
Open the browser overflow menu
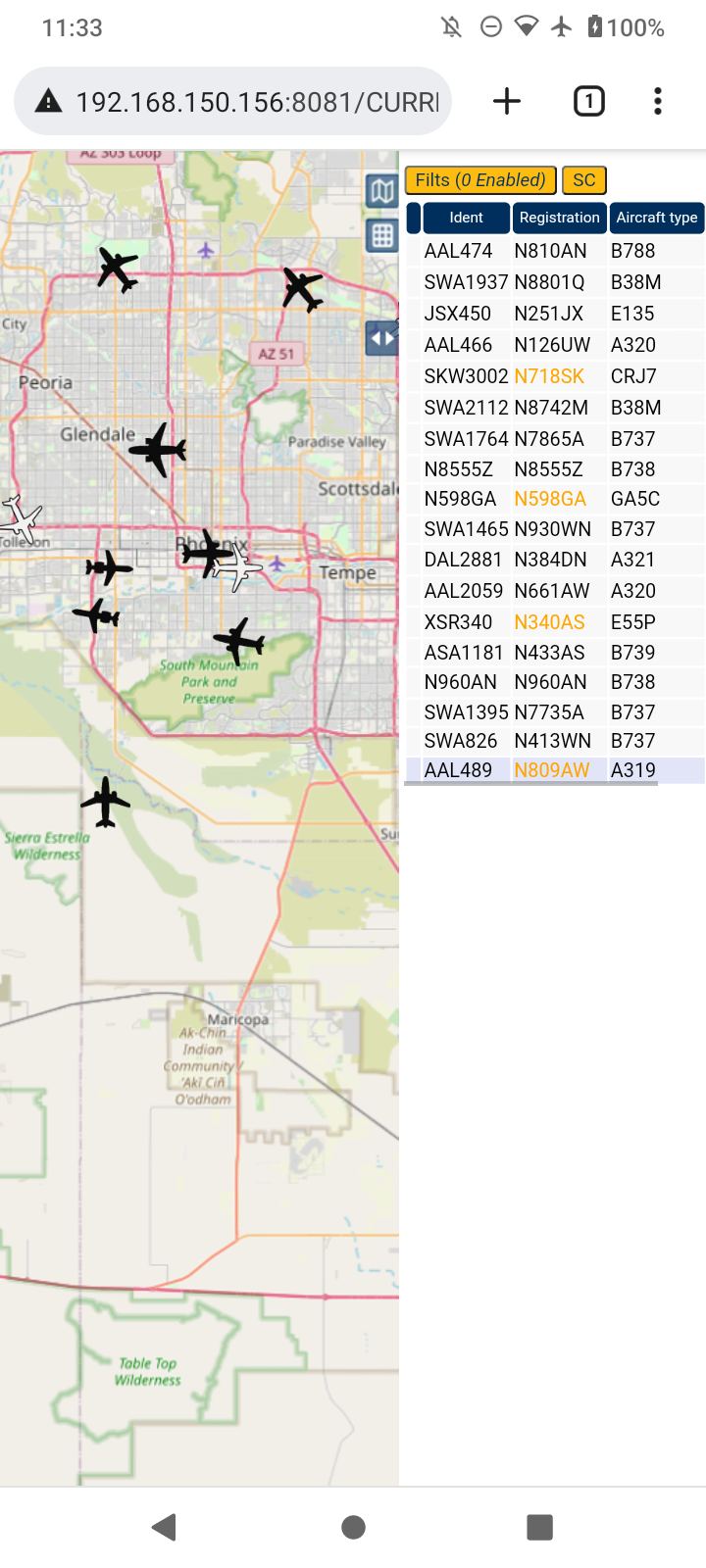[x=658, y=101]
